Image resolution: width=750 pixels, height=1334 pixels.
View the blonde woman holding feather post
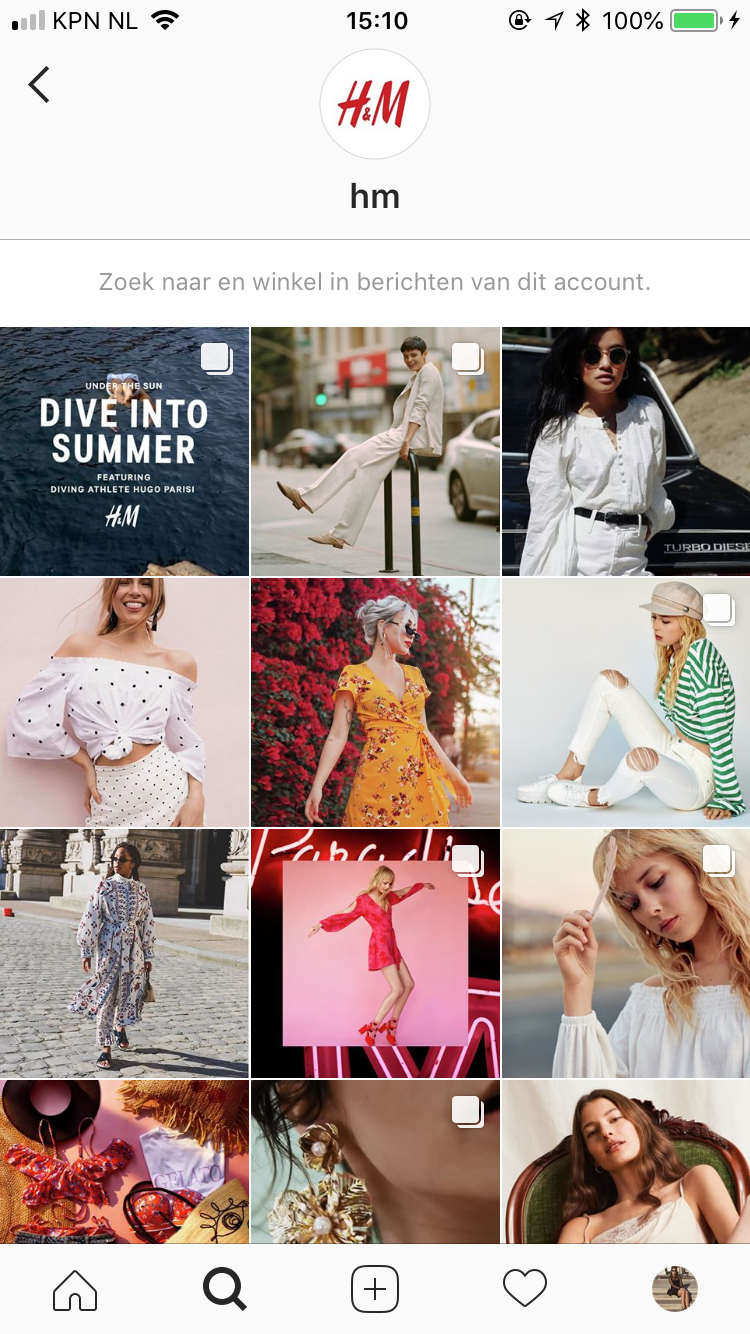(x=626, y=953)
